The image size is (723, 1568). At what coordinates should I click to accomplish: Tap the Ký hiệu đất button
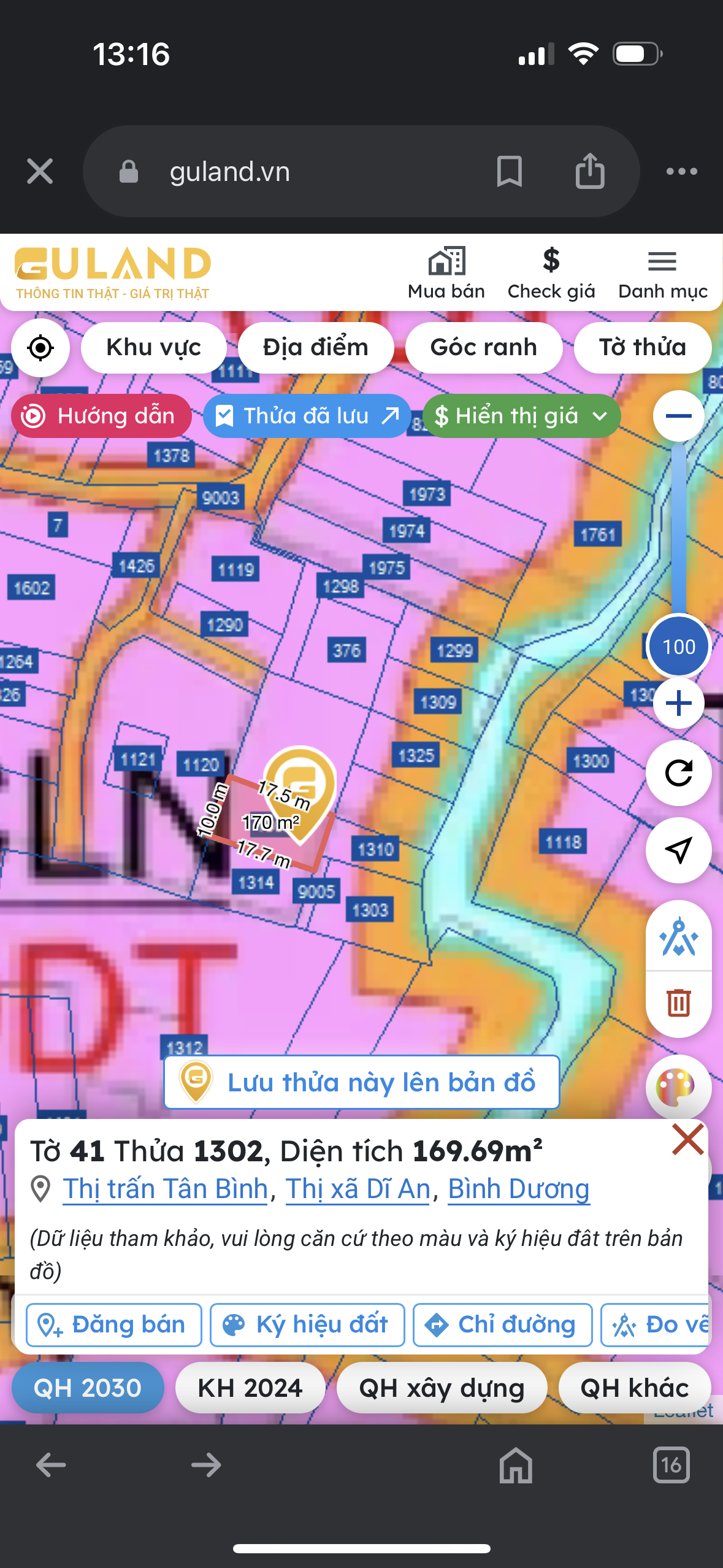[x=307, y=1324]
